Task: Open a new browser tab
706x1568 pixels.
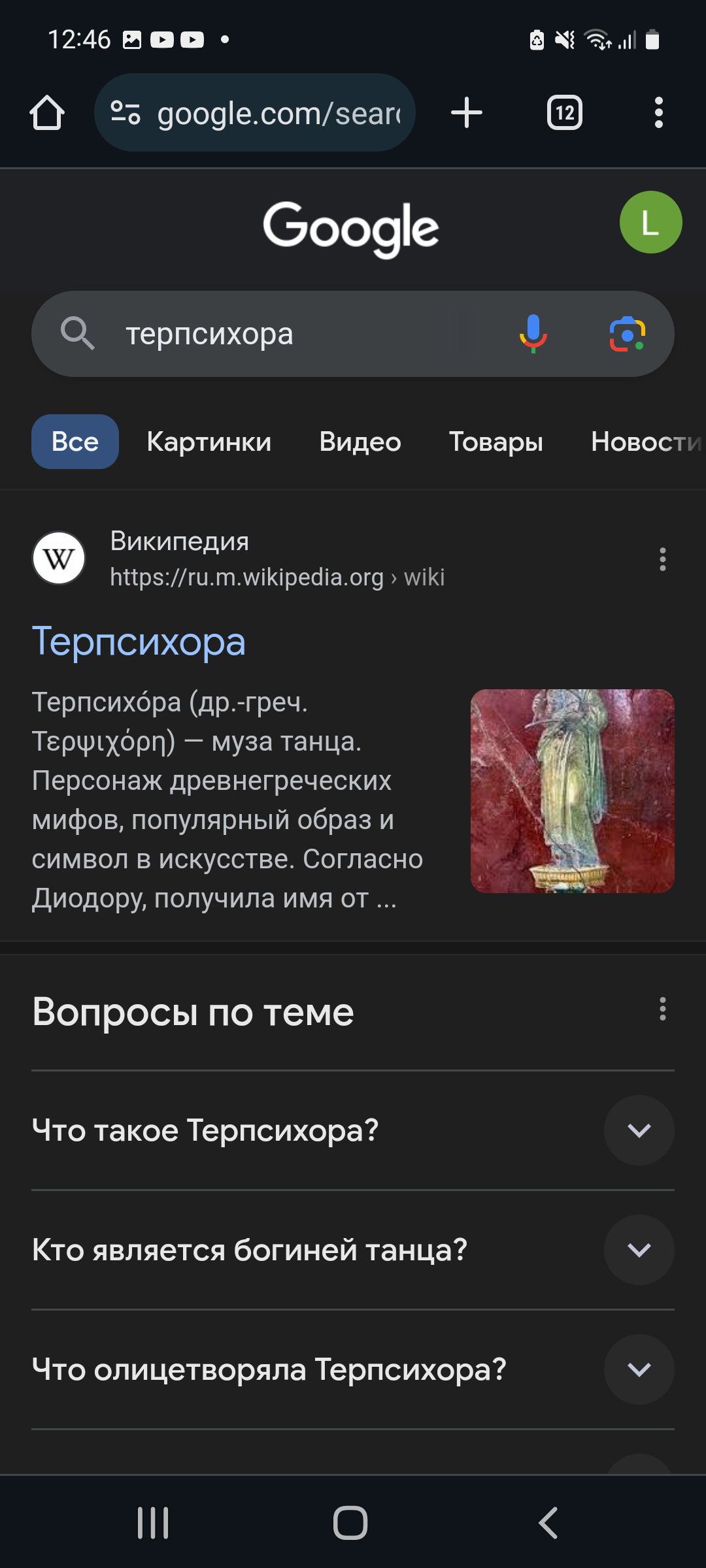Action: 467,112
